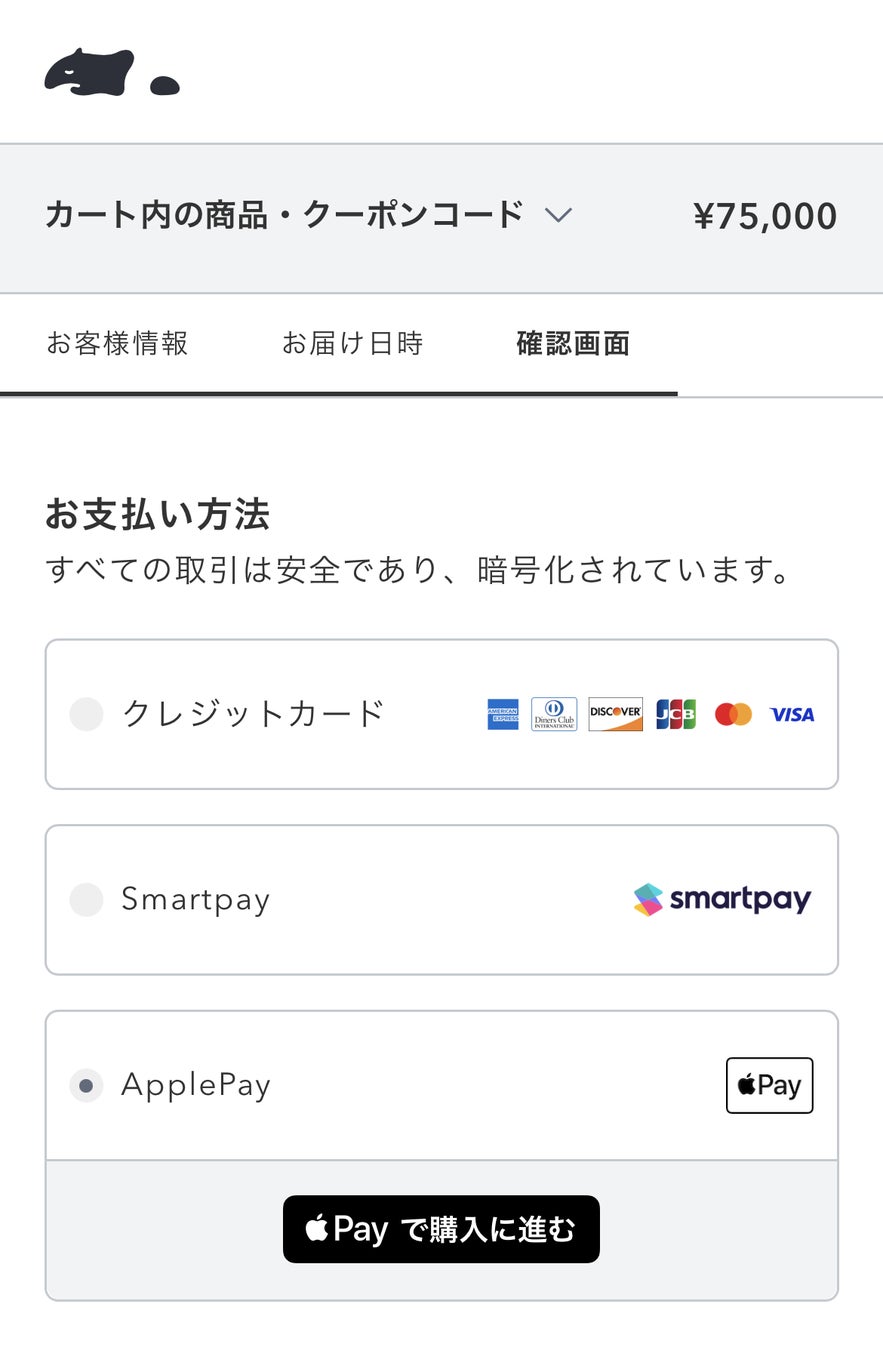The image size is (883, 1350).
Task: Select クレジットカード payment method
Action: tap(87, 714)
